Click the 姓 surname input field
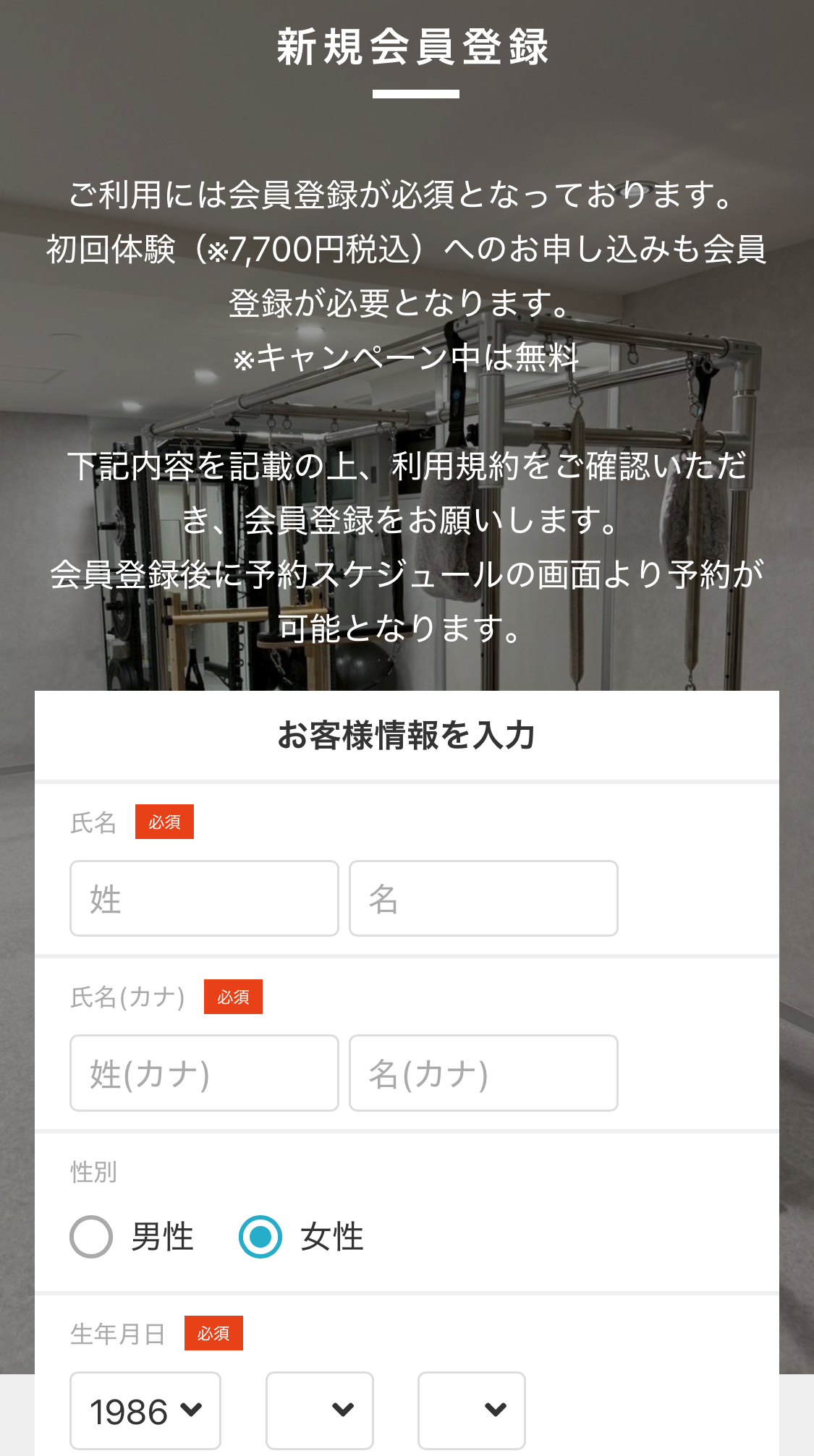Image resolution: width=814 pixels, height=1456 pixels. coord(203,898)
